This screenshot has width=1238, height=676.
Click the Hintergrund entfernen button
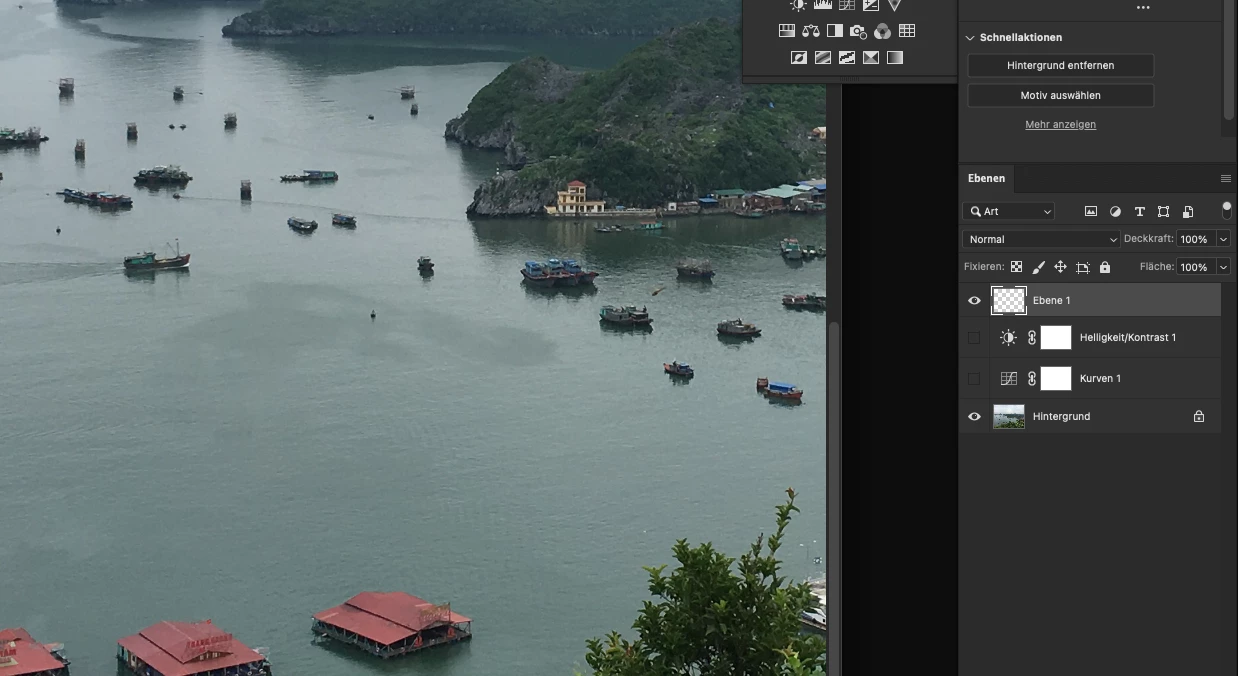click(1060, 66)
